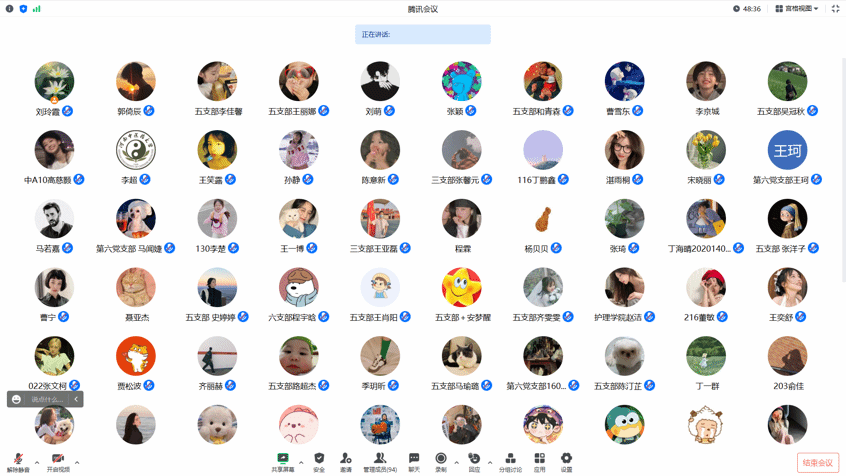846x476 pixels.
Task: End the meeting (结束会议)
Action: [x=817, y=463]
